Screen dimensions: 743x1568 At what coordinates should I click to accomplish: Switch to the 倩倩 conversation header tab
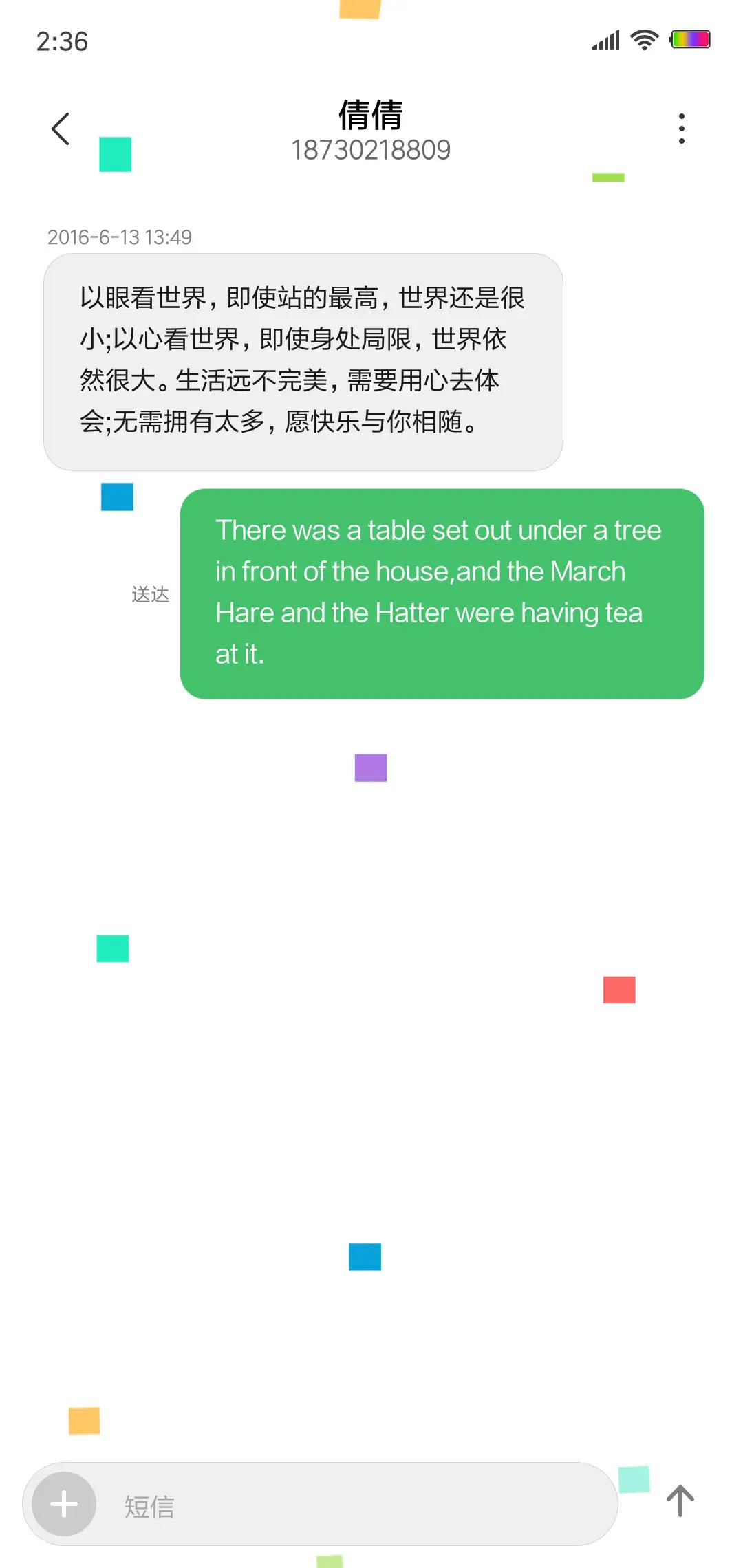(371, 116)
